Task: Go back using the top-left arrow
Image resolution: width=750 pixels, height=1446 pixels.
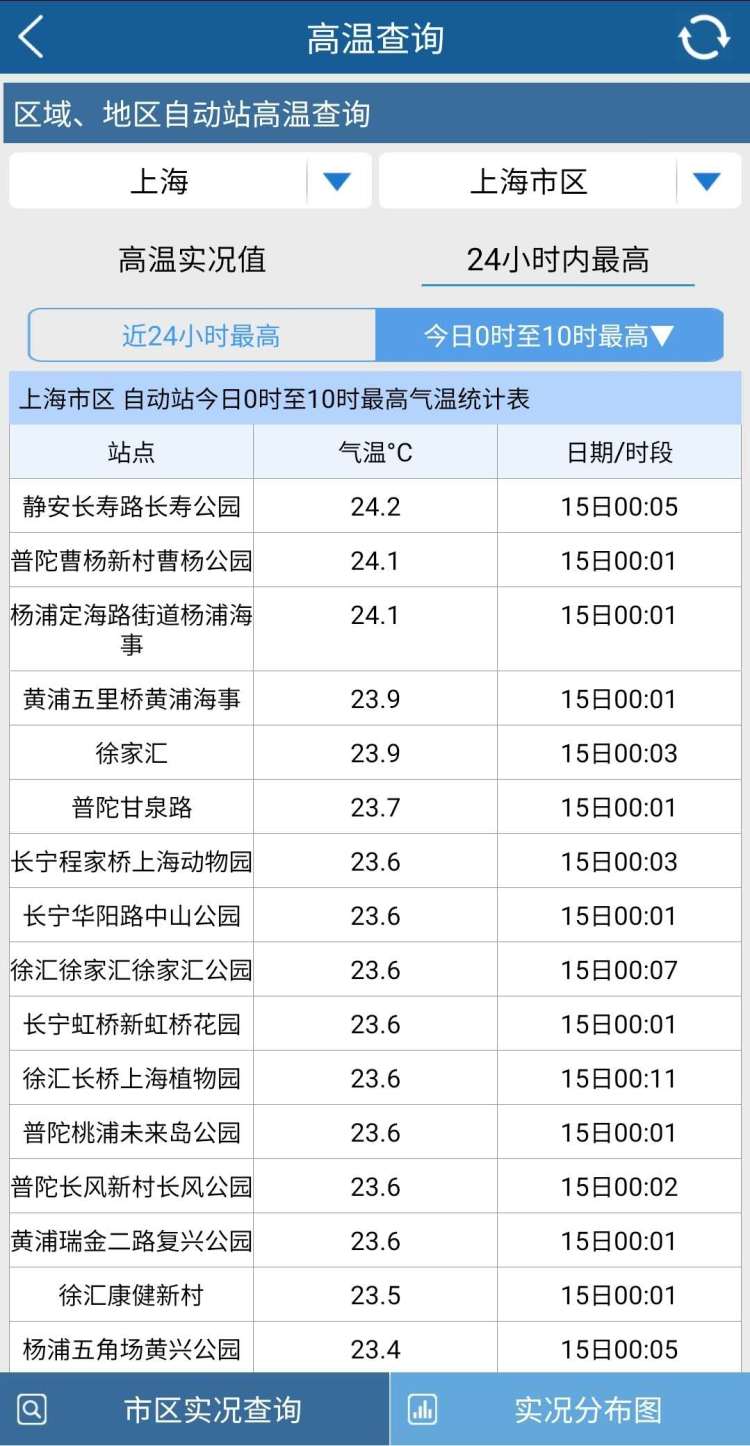Action: [32, 38]
